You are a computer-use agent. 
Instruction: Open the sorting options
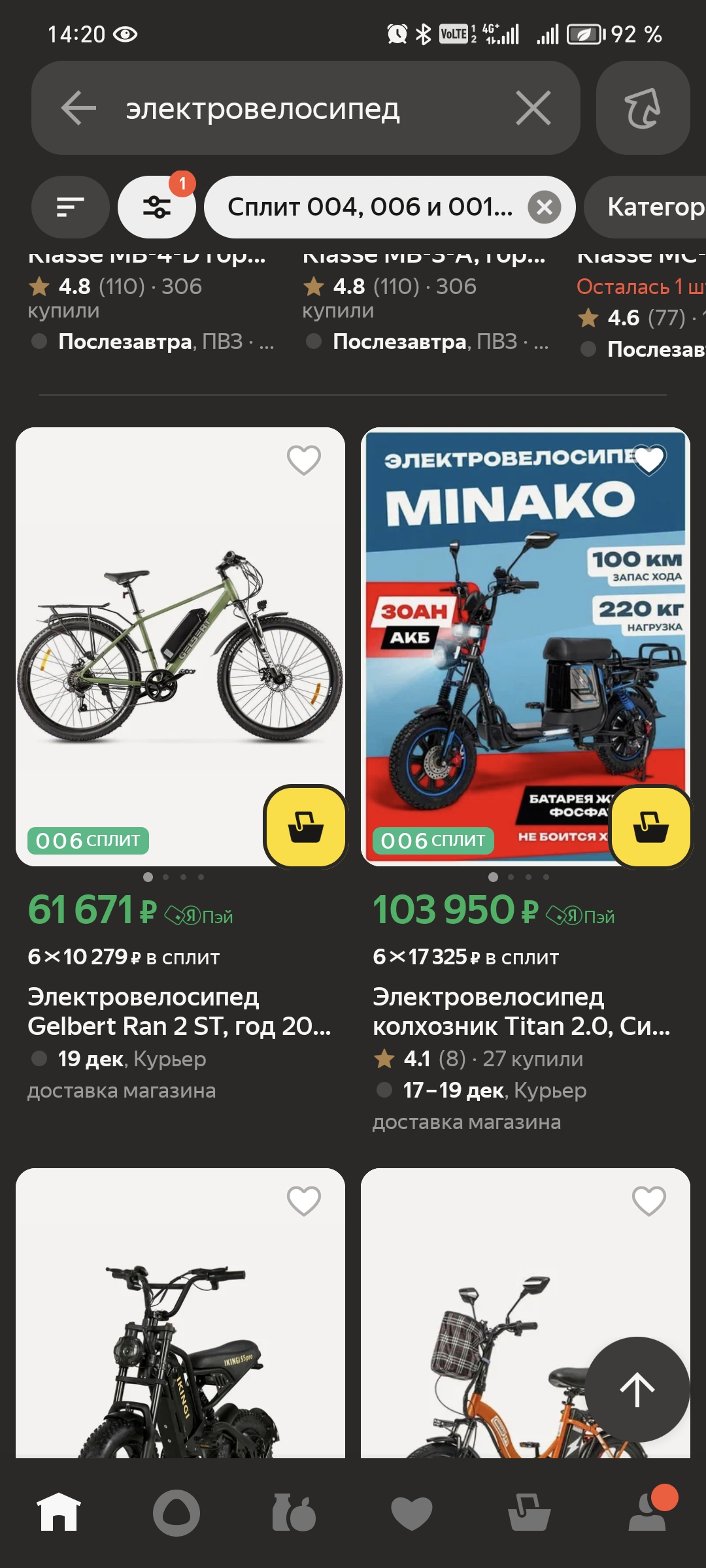click(x=70, y=207)
